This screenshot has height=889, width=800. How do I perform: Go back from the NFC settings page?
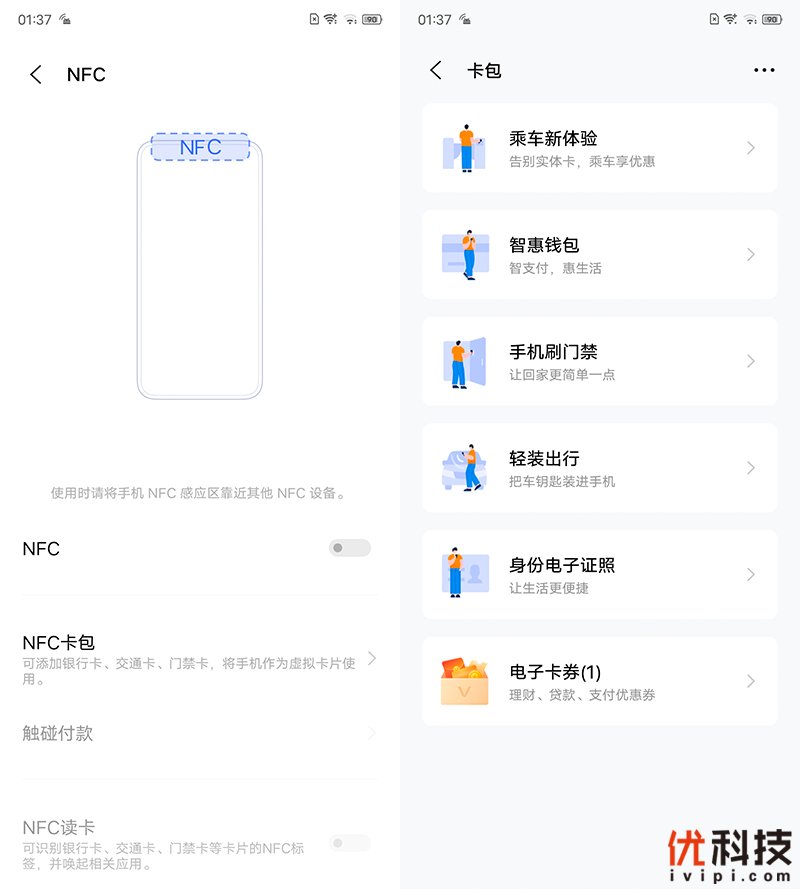[36, 75]
